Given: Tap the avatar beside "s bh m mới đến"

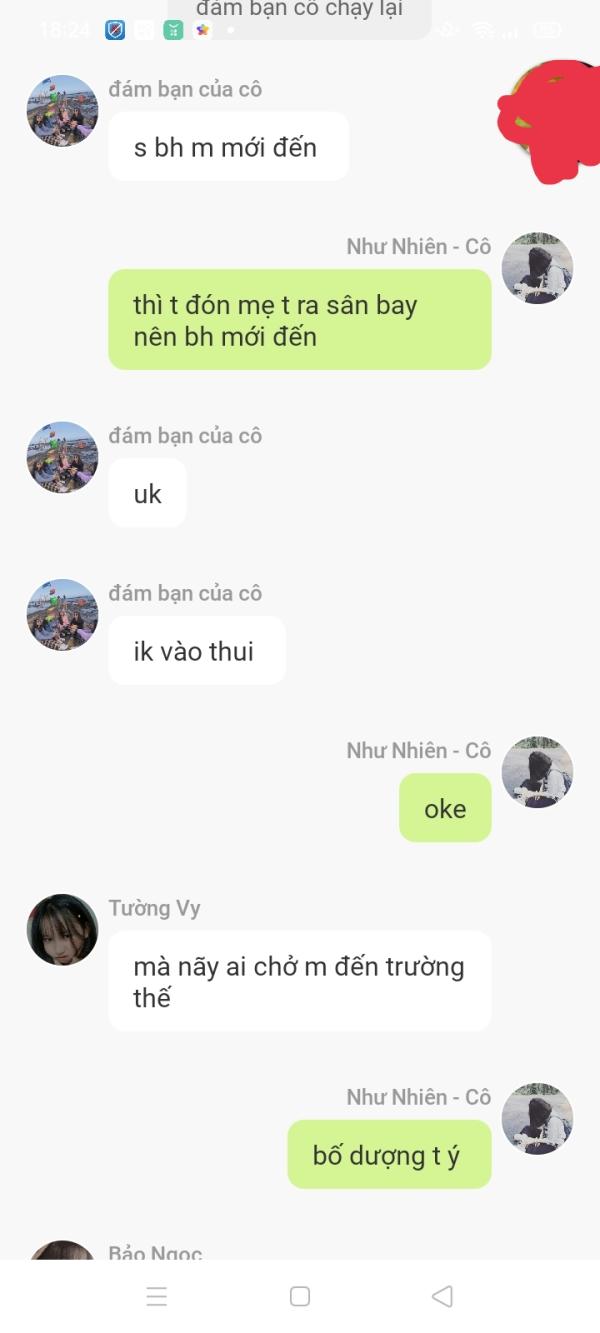Looking at the screenshot, I should click(62, 111).
